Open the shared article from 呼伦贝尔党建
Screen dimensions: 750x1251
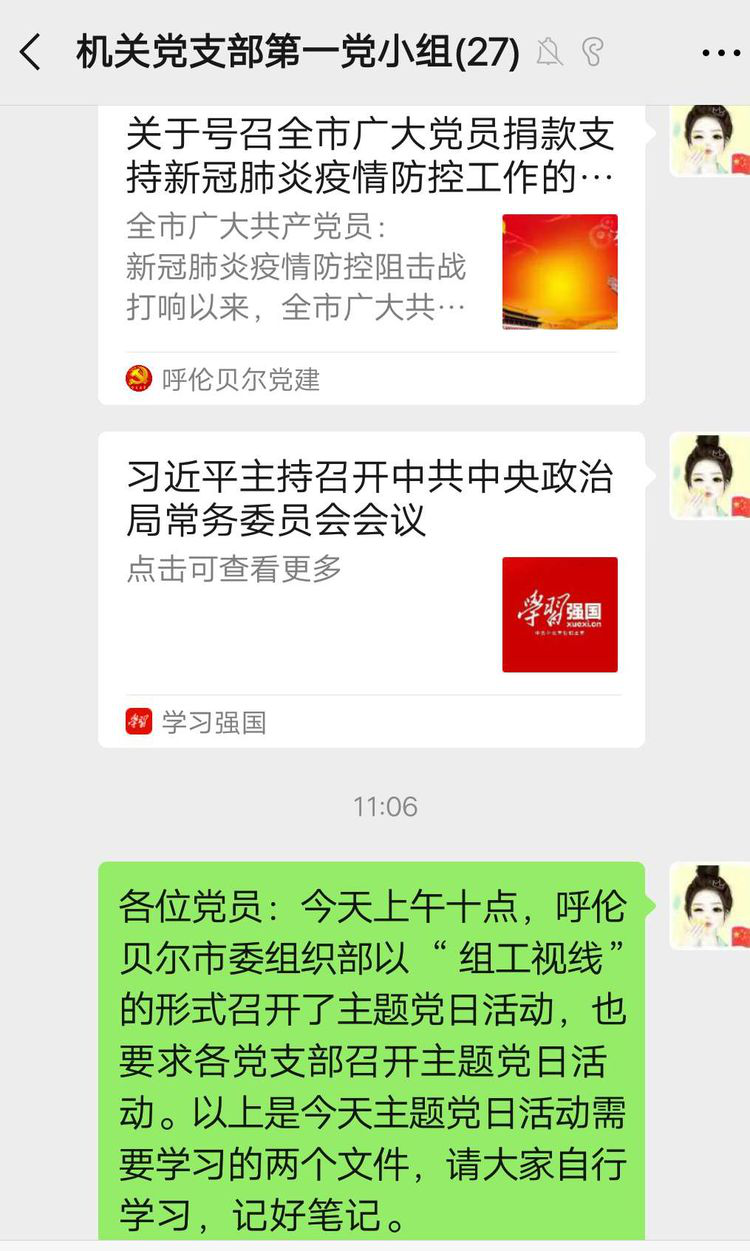(370, 250)
